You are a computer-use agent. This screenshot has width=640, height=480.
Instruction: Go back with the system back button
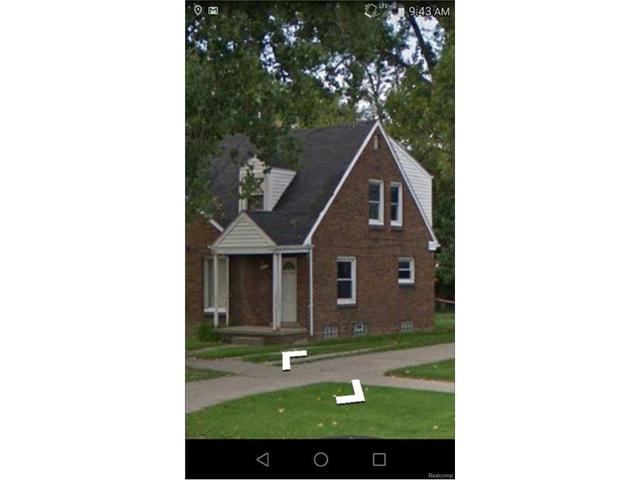tap(262, 459)
